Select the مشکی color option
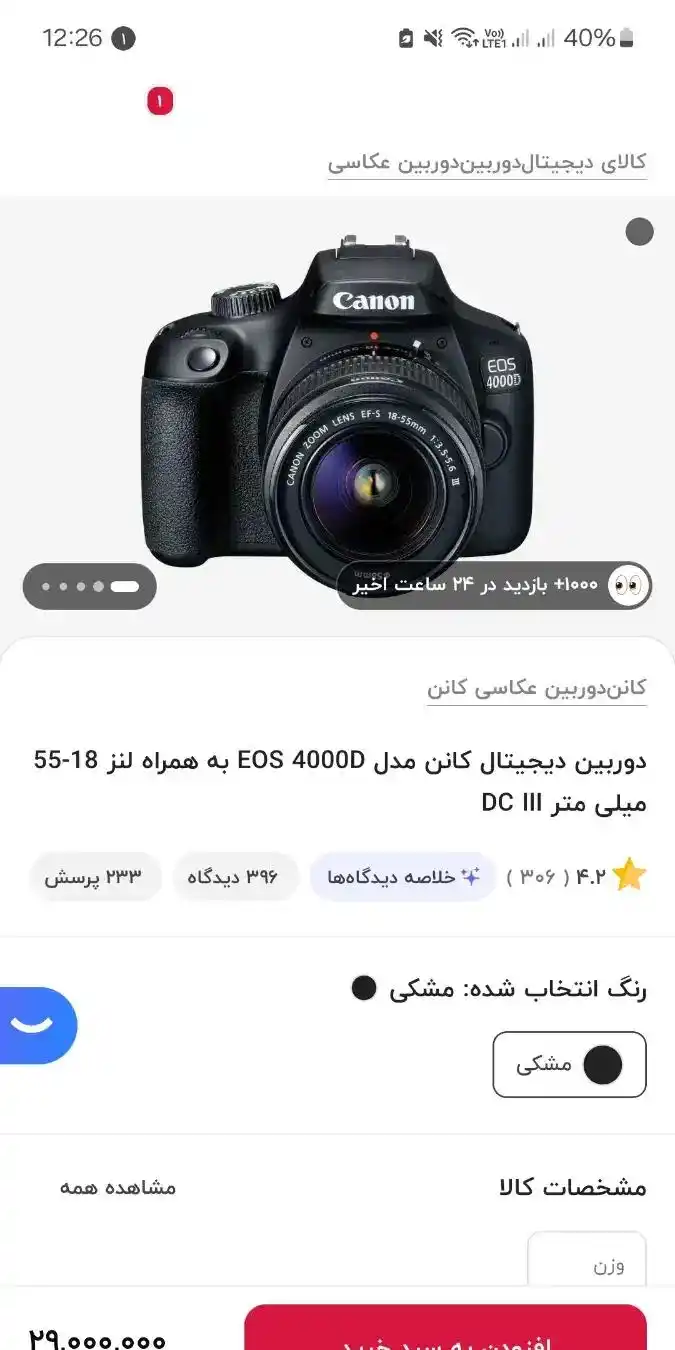675x1350 pixels. click(569, 1065)
